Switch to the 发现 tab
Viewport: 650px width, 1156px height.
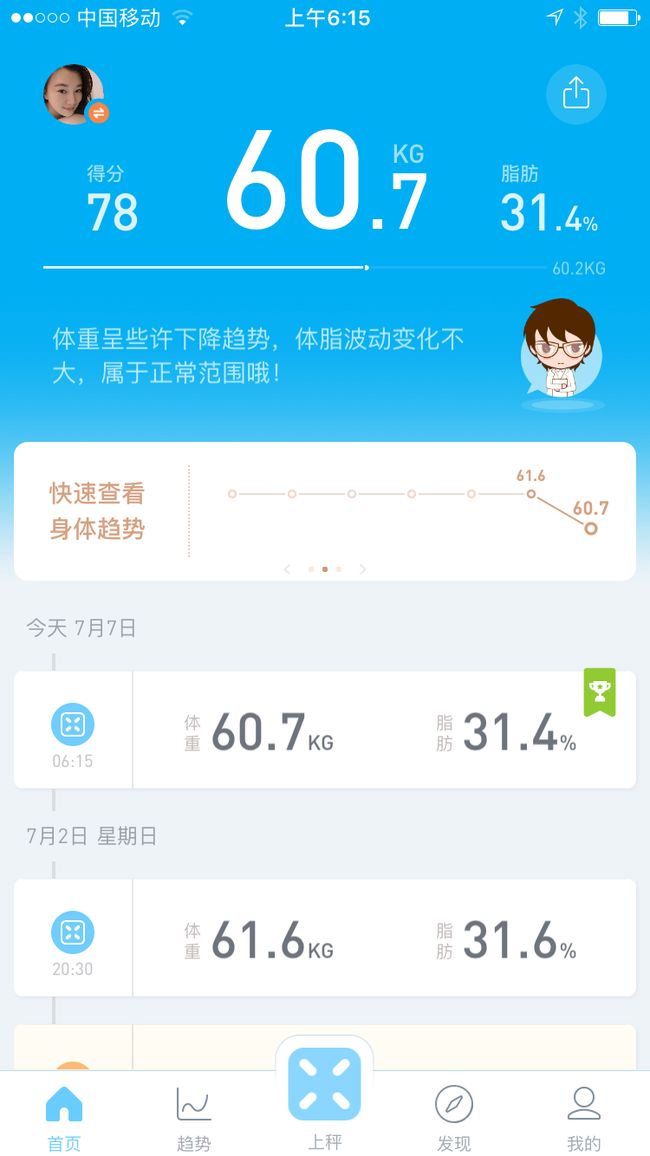pyautogui.click(x=454, y=1117)
